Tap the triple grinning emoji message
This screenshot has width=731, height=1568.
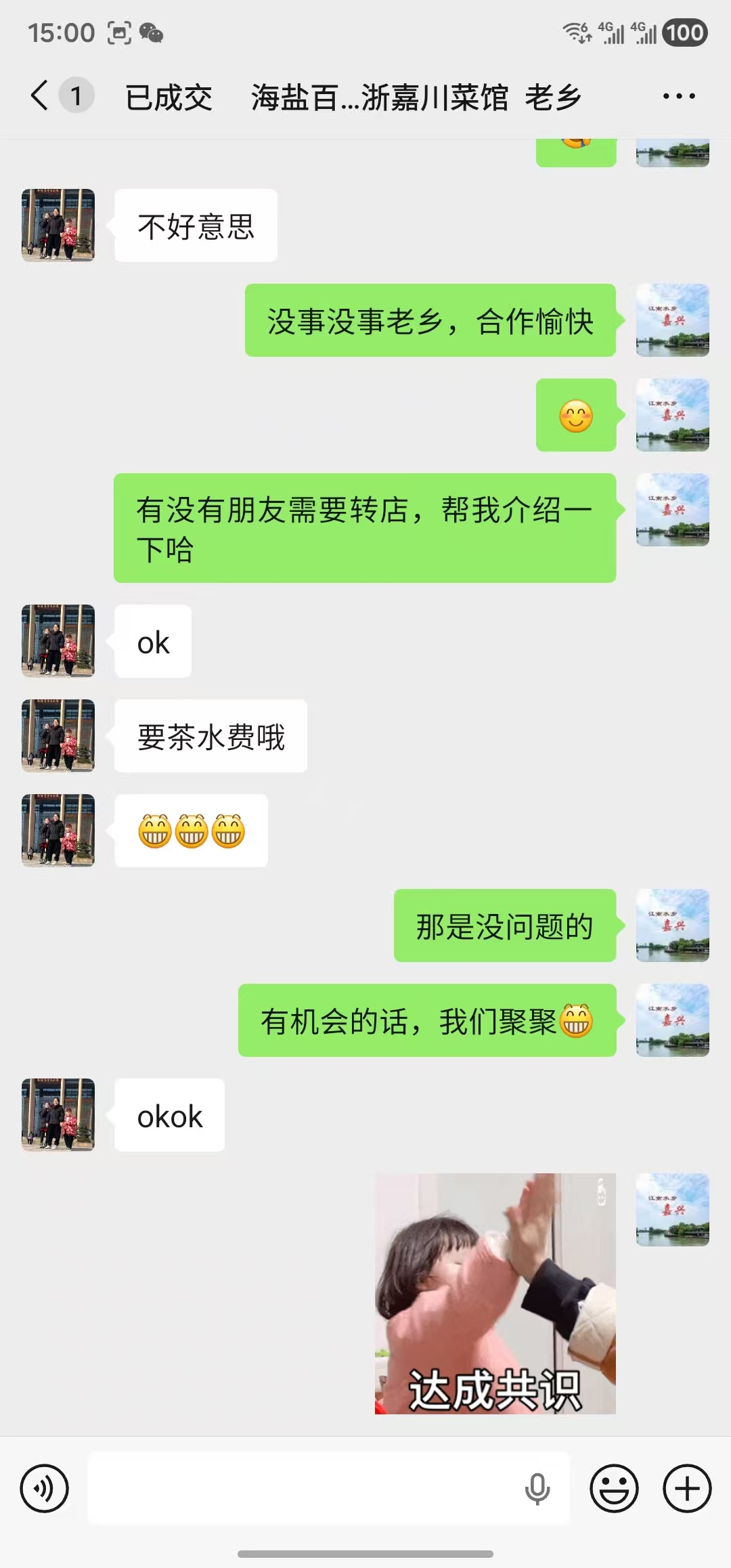click(x=192, y=831)
